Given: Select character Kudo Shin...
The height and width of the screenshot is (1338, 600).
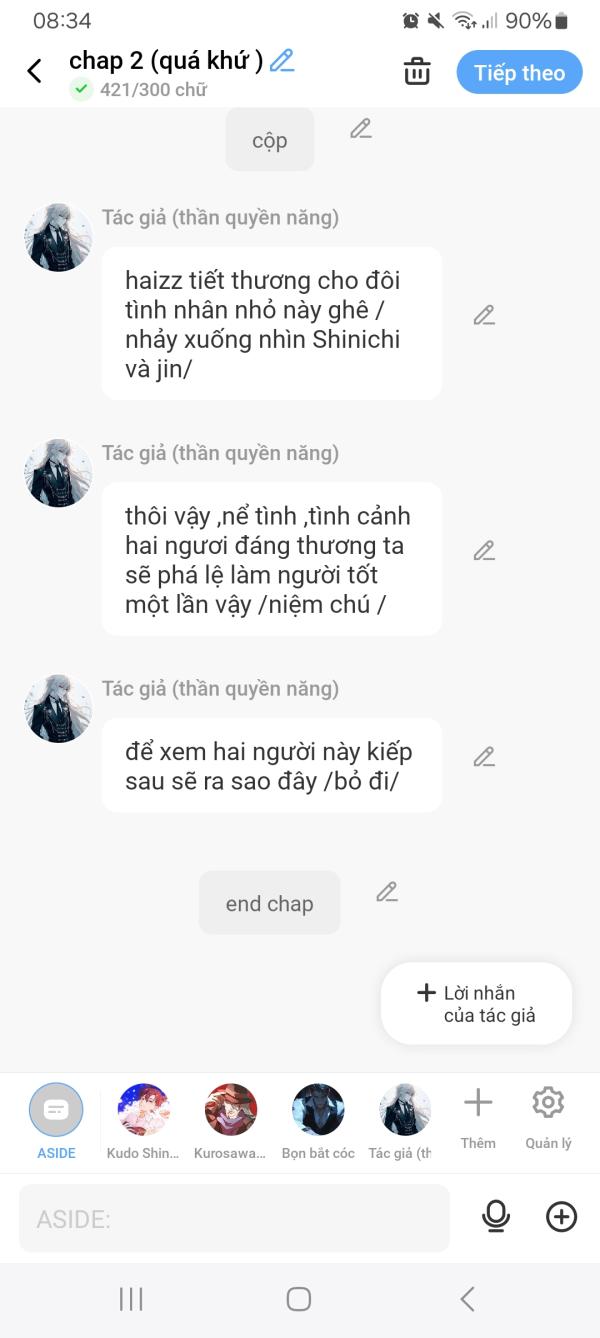Looking at the screenshot, I should click(143, 1119).
